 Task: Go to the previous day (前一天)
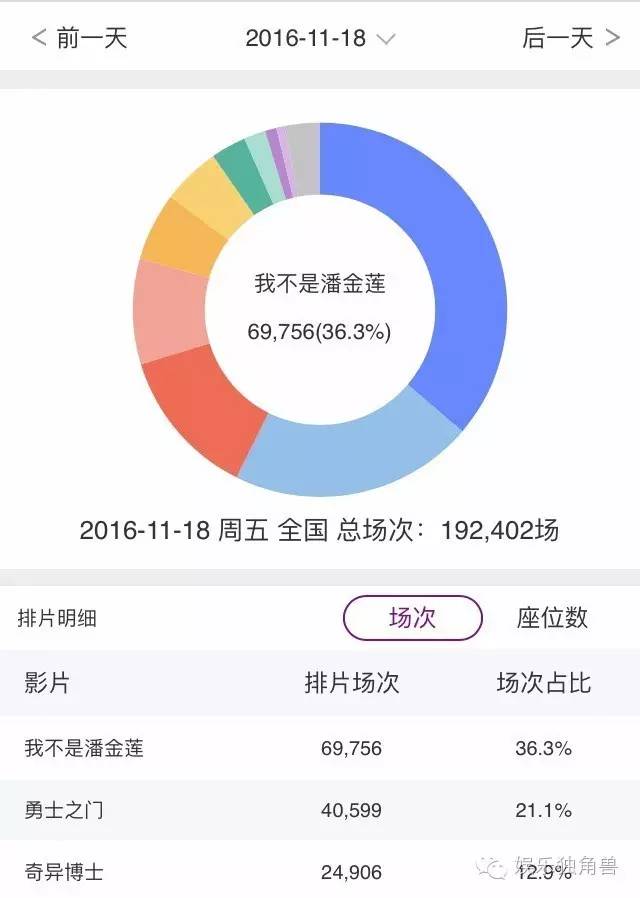[x=80, y=39]
